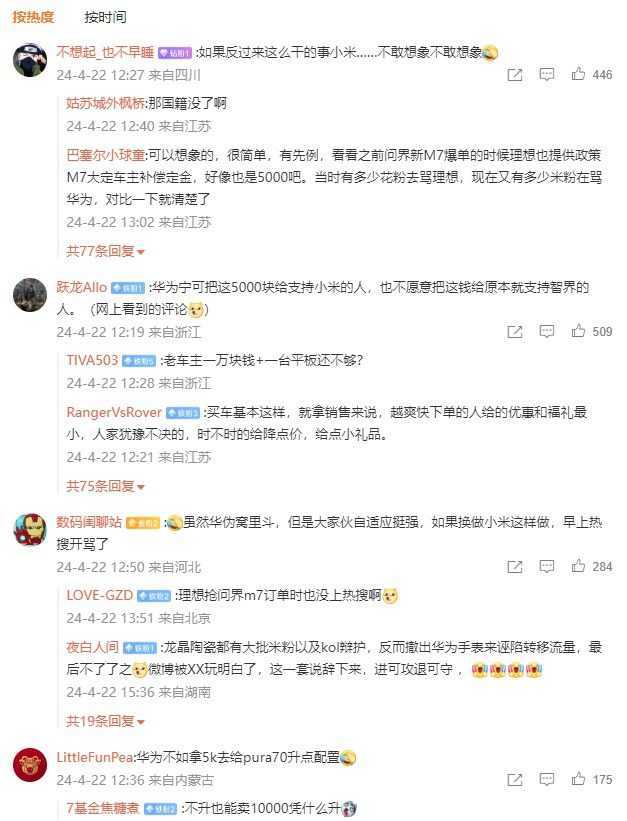This screenshot has height=821, width=627.
Task: Like 数码闺聊站's comment with 284 likes
Action: click(579, 567)
